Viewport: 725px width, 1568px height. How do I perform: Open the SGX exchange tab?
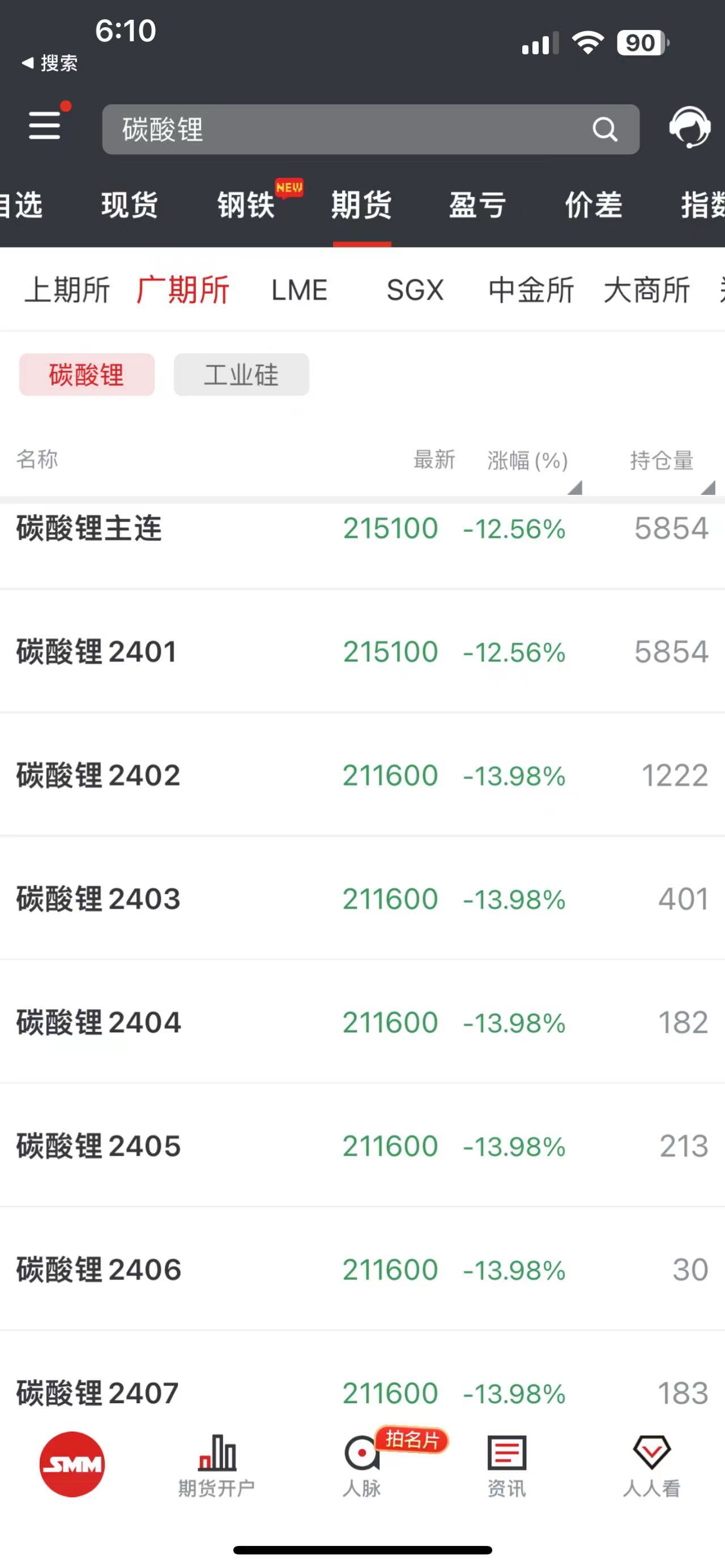[x=415, y=290]
